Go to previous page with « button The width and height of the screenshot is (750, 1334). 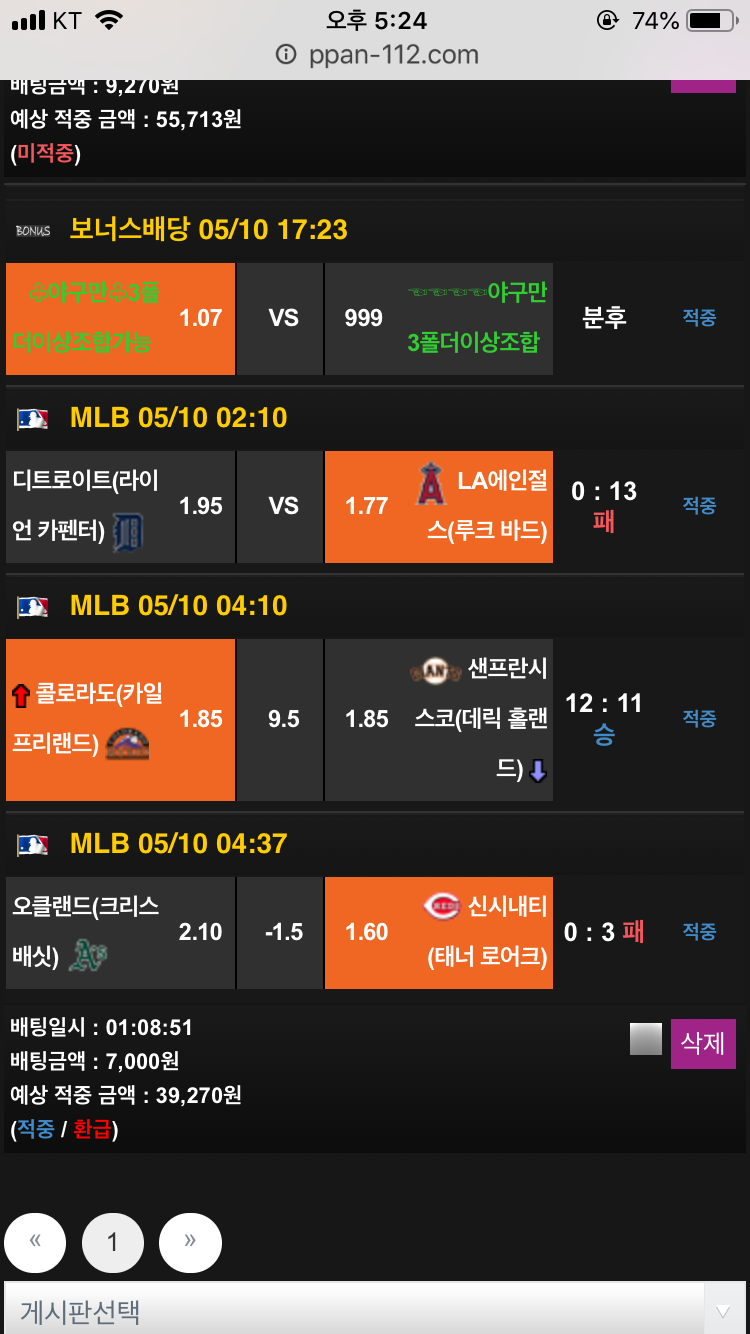pyautogui.click(x=35, y=1242)
